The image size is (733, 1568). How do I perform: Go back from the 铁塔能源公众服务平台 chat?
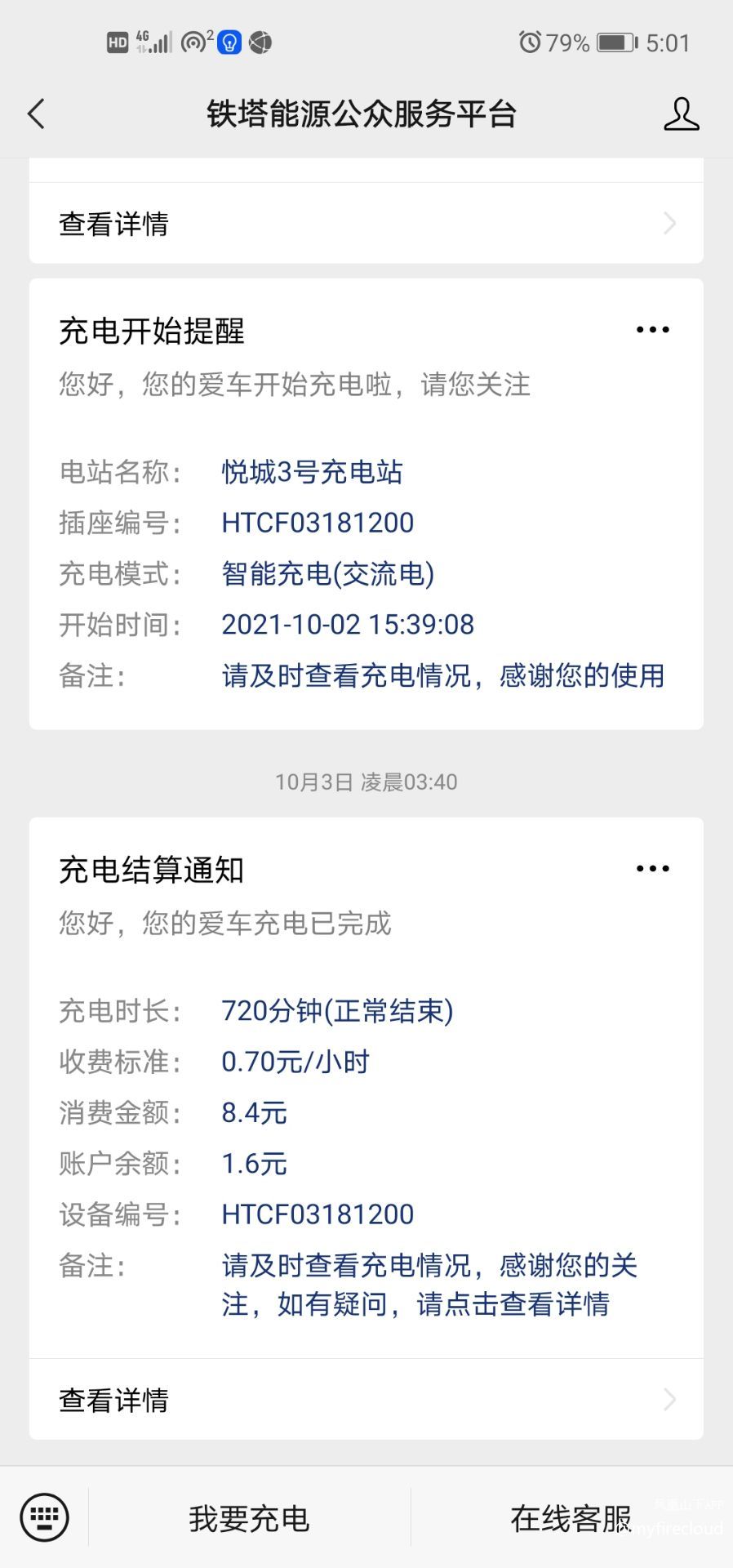coord(37,114)
